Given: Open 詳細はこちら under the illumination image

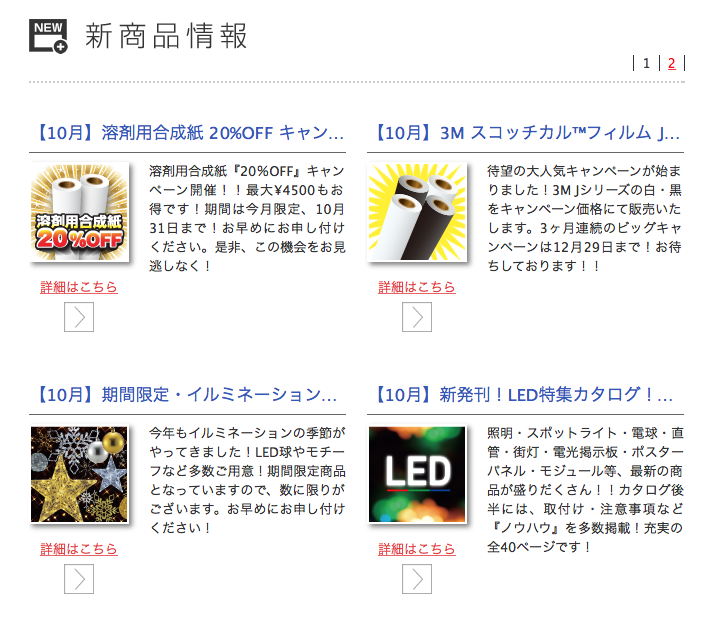Looking at the screenshot, I should click(x=79, y=549).
